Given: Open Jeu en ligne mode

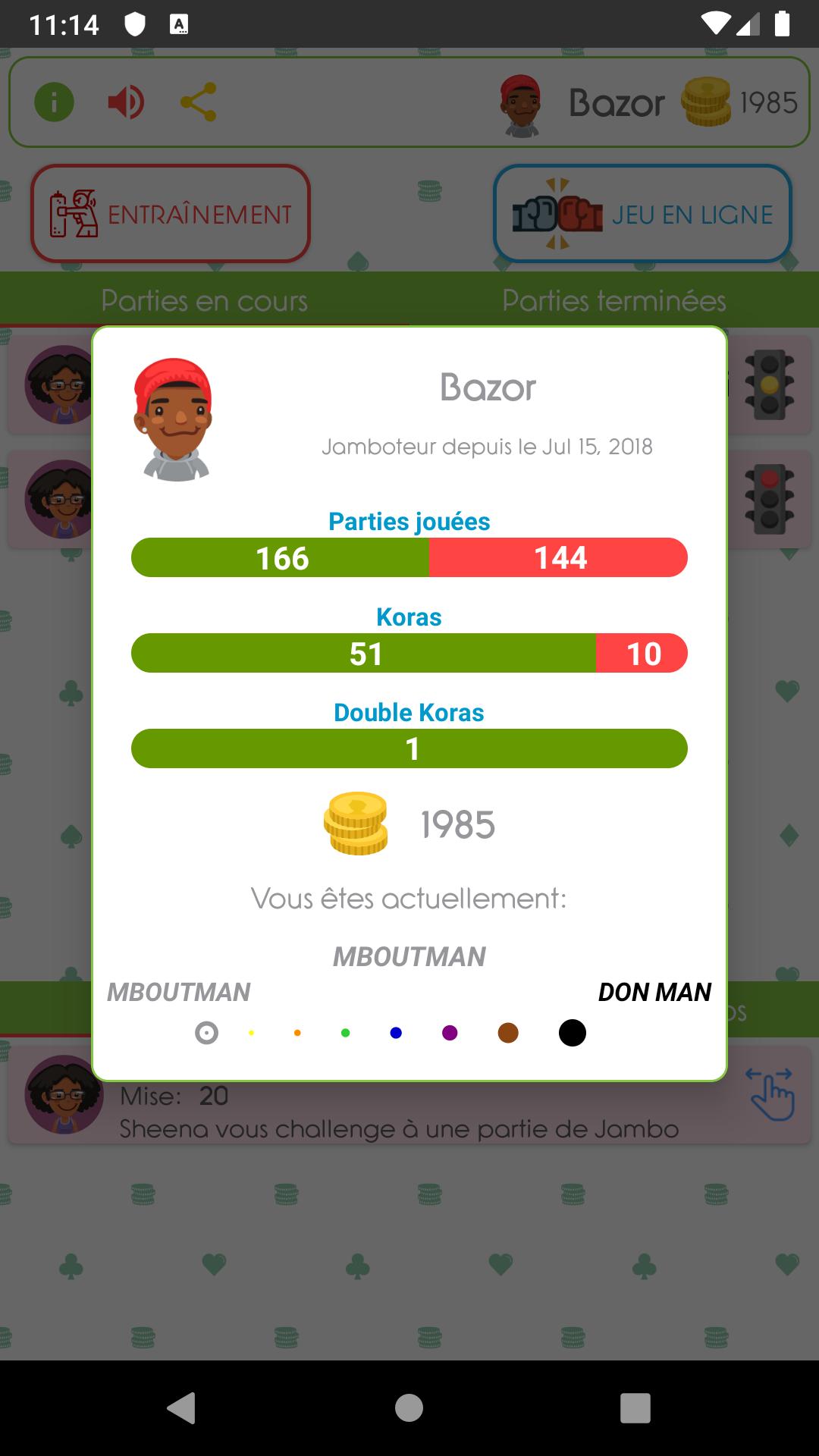Looking at the screenshot, I should (x=642, y=214).
